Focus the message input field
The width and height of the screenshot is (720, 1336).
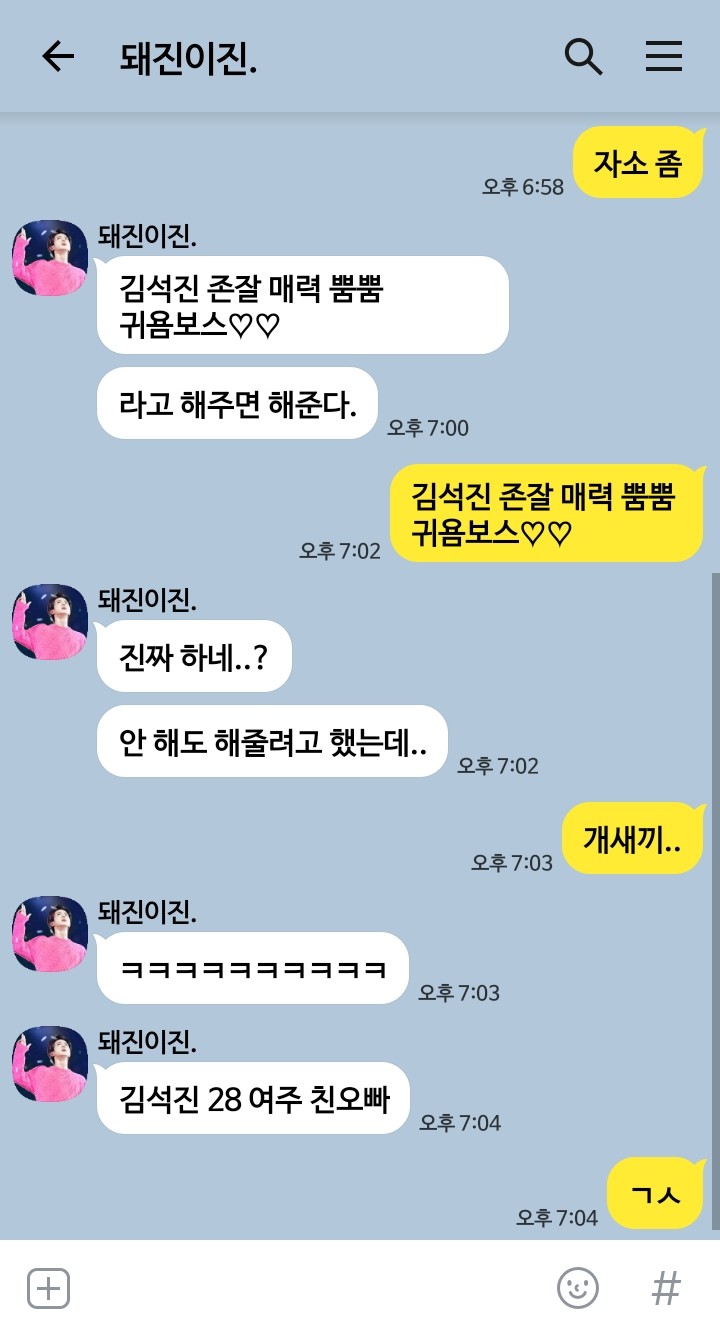click(310, 1288)
